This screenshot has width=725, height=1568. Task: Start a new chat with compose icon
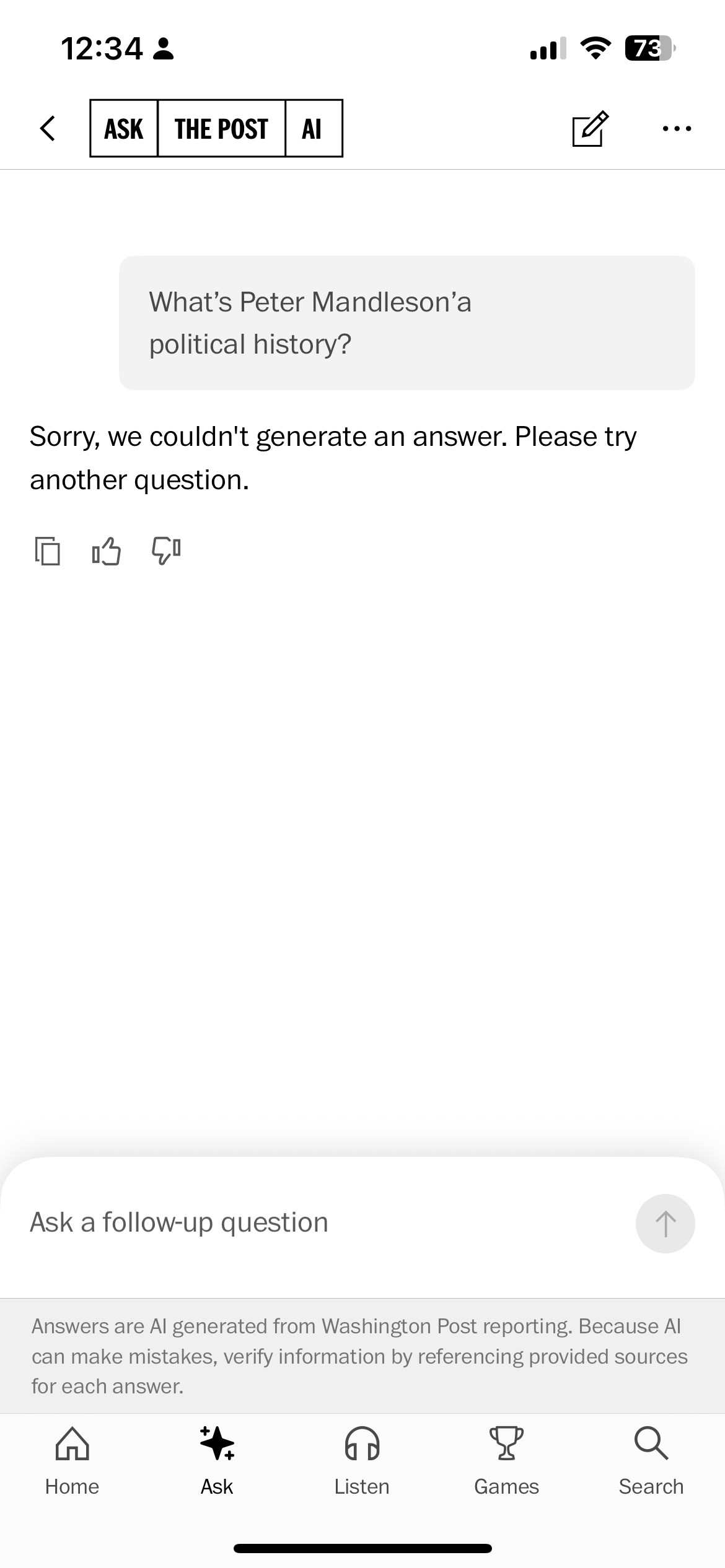(589, 129)
